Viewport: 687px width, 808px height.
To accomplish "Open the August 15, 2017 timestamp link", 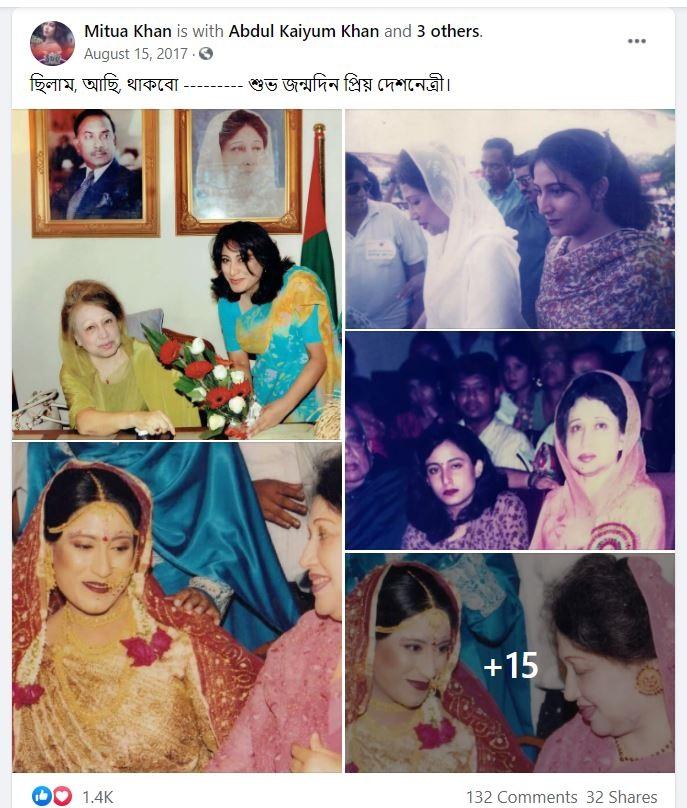I will pyautogui.click(x=137, y=53).
